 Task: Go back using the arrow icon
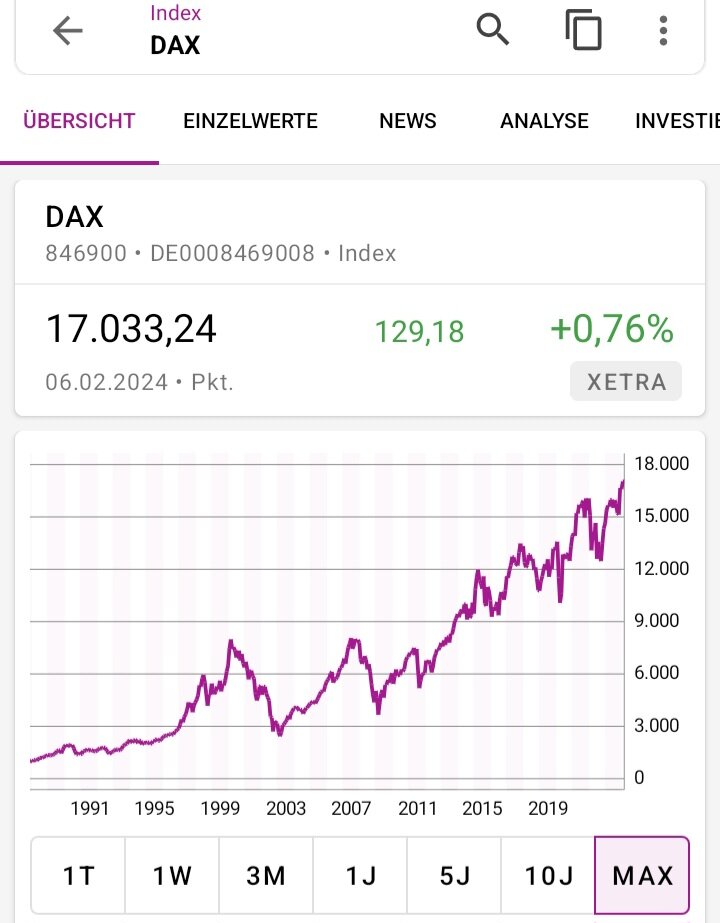(68, 31)
